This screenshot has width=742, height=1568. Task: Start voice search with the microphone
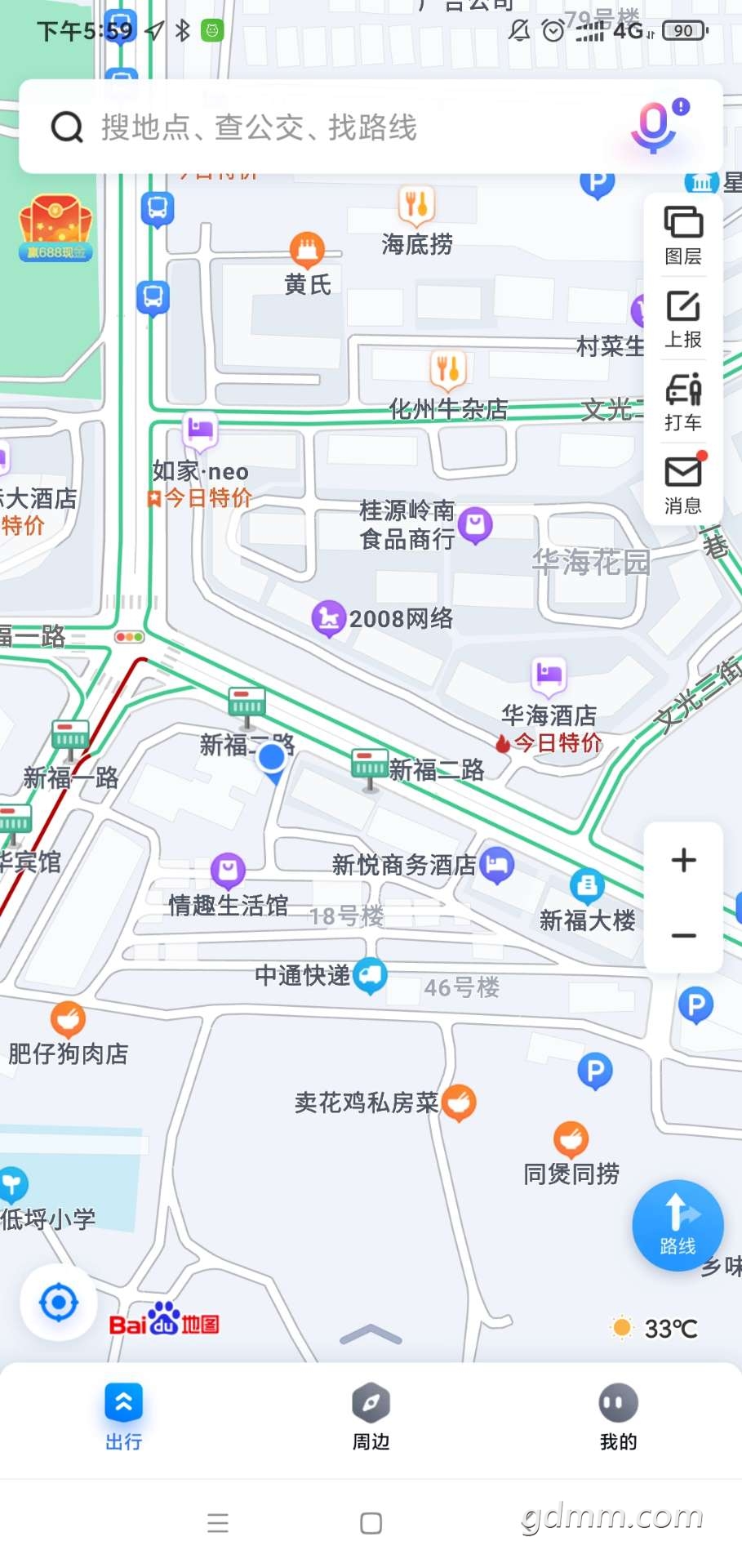pyautogui.click(x=654, y=127)
